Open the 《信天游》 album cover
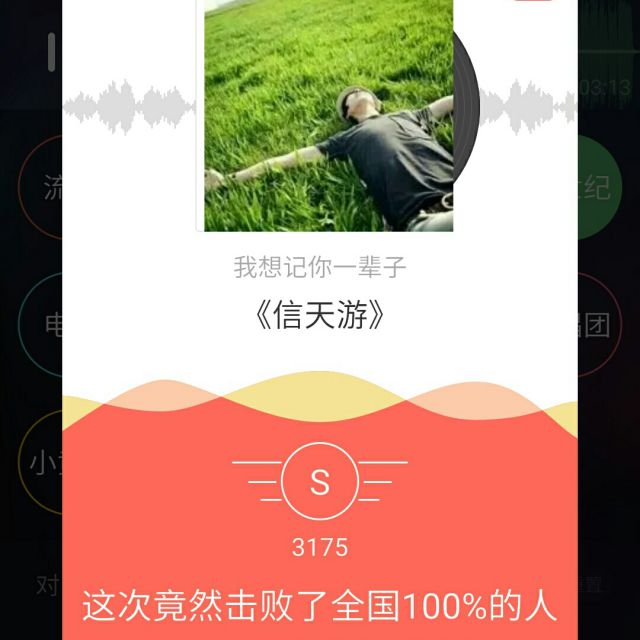Viewport: 640px width, 640px height. tap(328, 115)
